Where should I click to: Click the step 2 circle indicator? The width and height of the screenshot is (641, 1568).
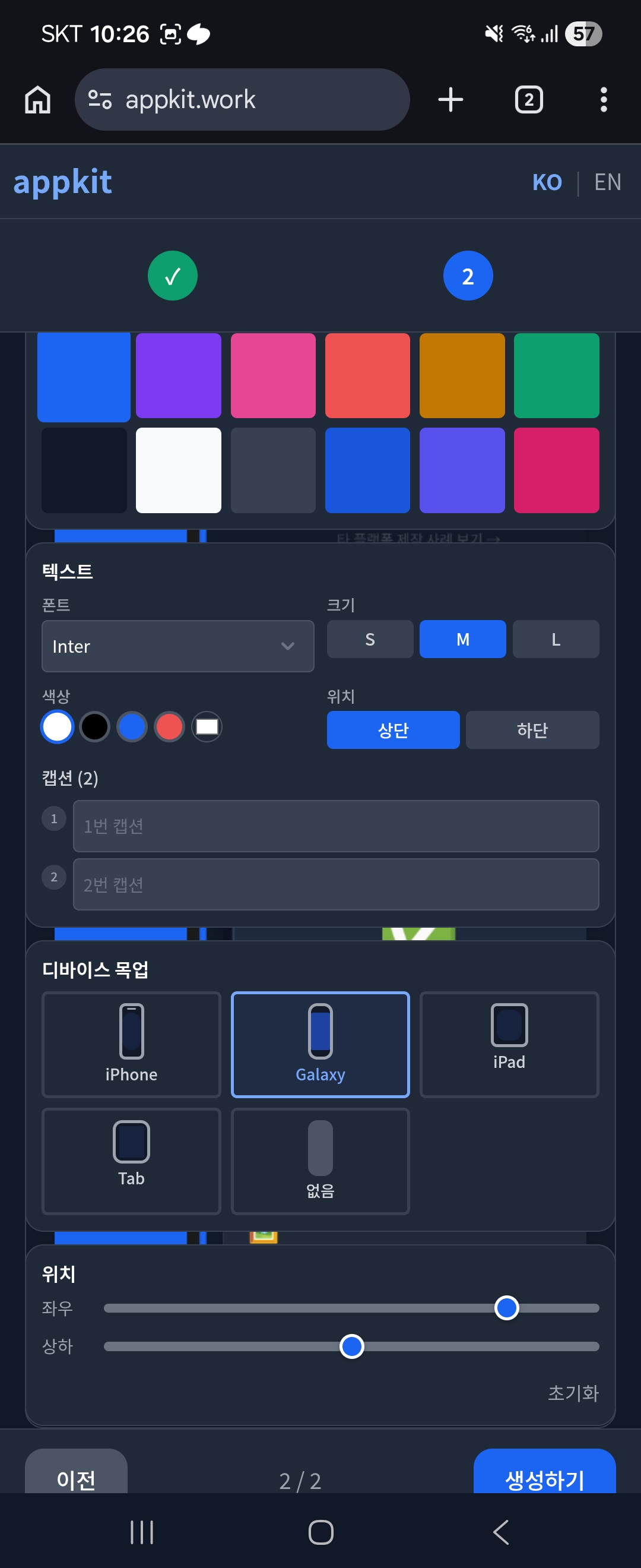(x=468, y=275)
